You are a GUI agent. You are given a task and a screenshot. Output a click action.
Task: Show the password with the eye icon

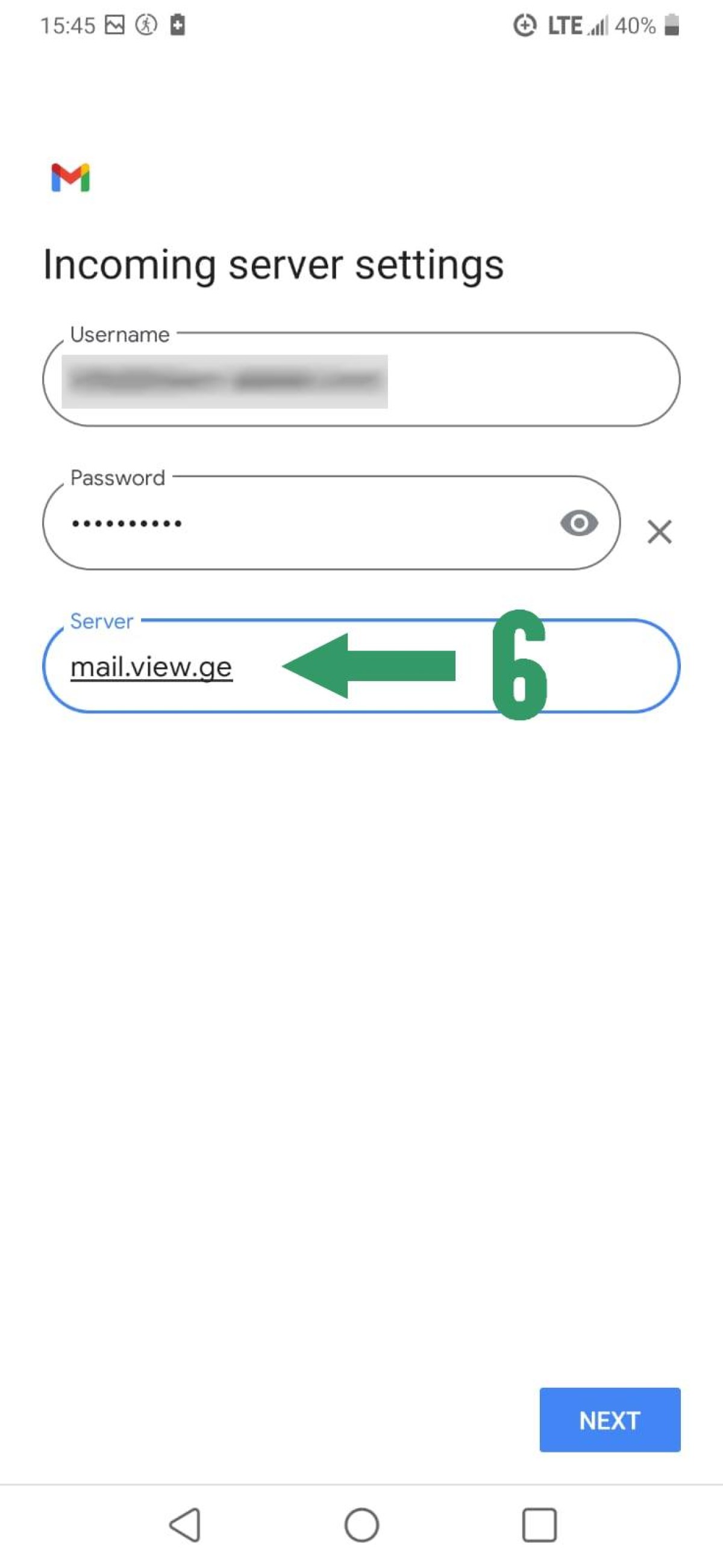(579, 523)
